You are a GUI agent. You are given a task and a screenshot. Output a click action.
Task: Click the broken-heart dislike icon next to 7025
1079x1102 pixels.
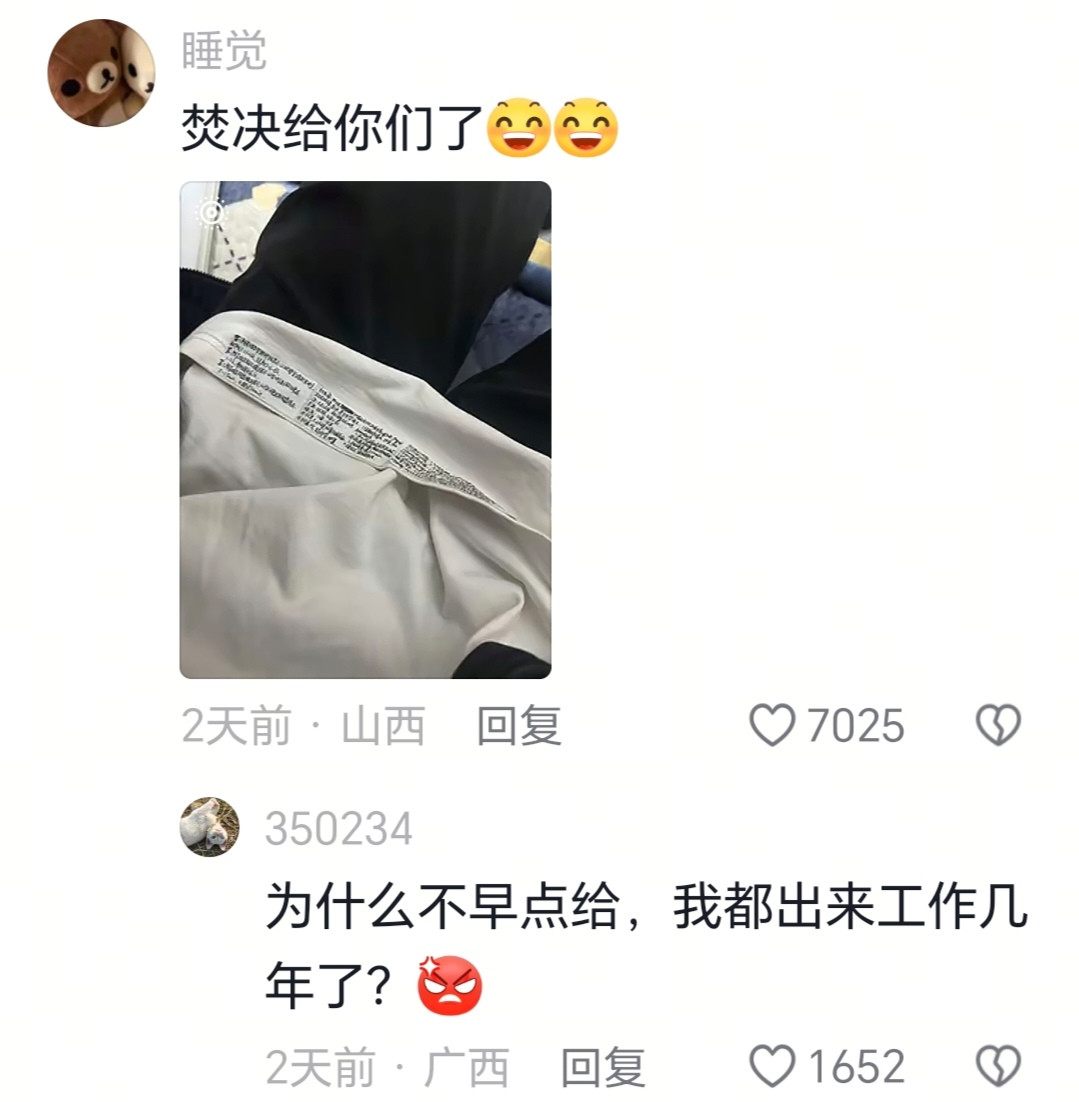(994, 727)
